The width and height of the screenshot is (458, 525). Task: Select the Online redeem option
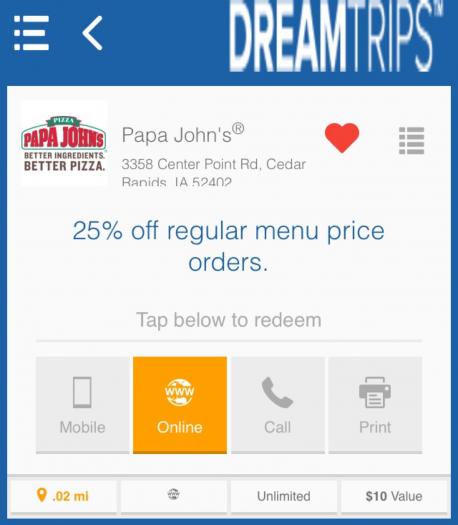pyautogui.click(x=180, y=405)
